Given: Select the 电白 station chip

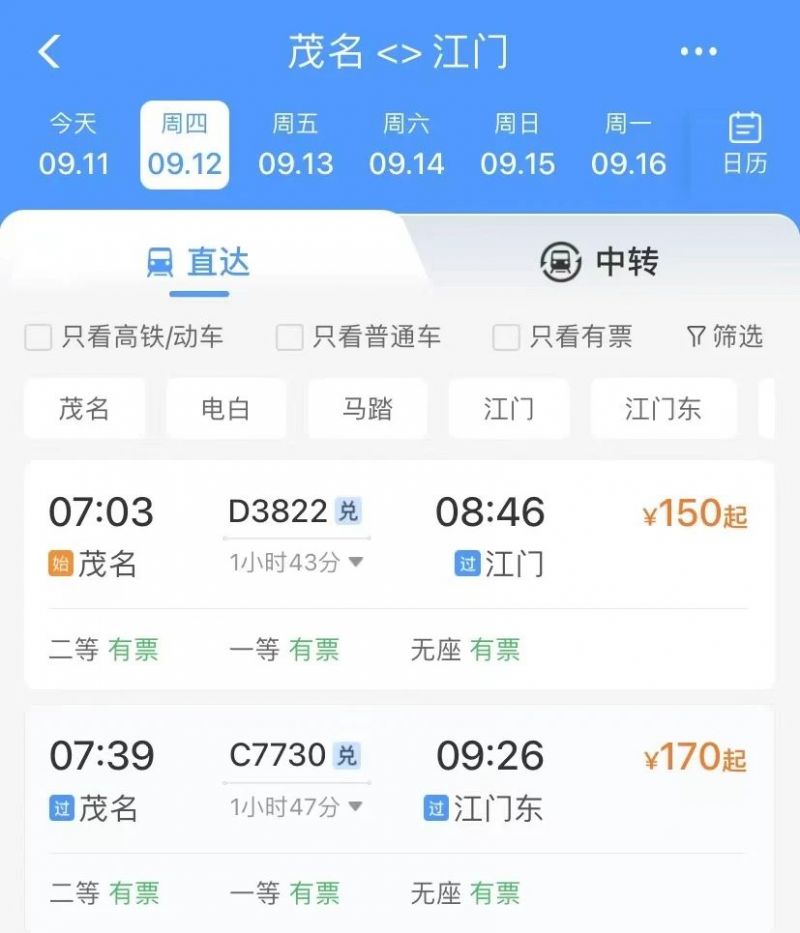Looking at the screenshot, I should [x=226, y=409].
